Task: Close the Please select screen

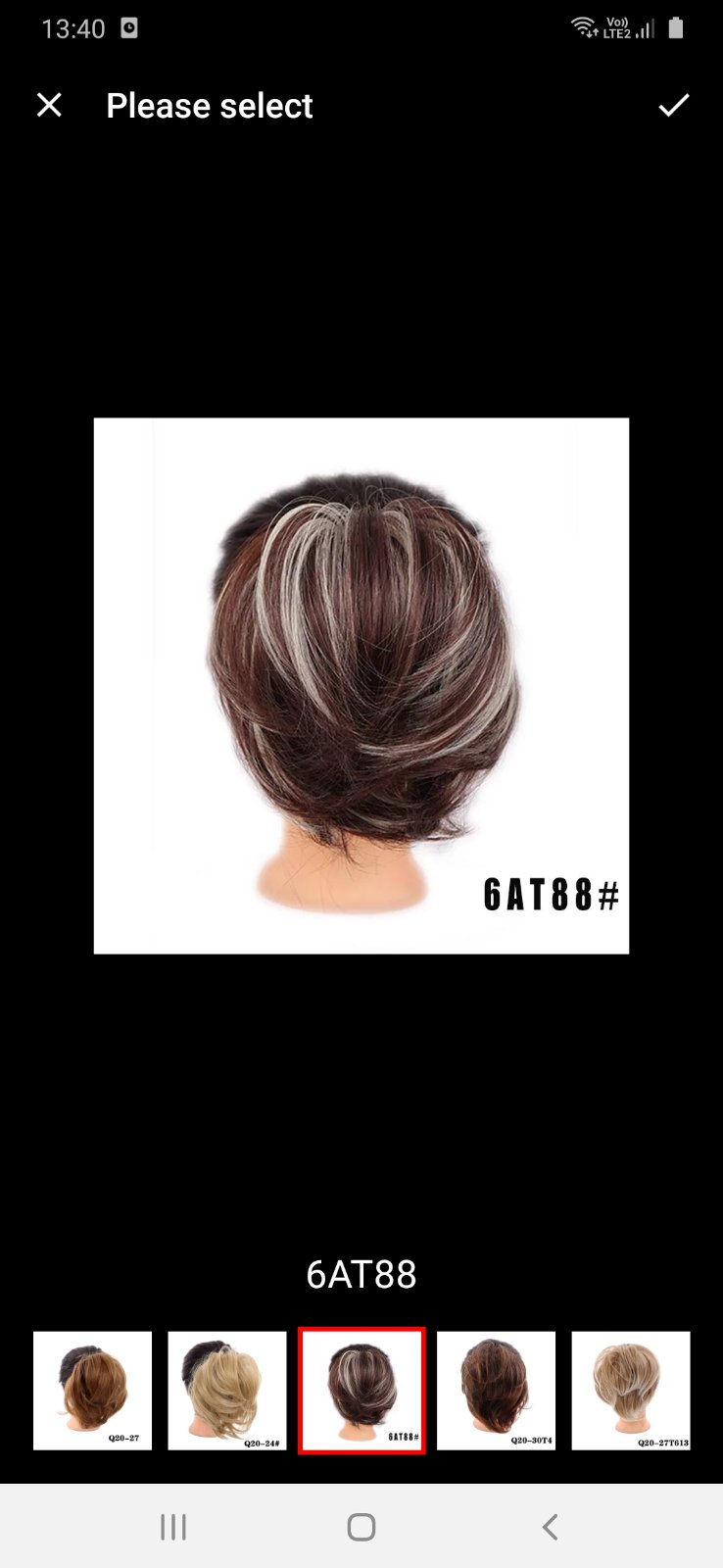Action: point(49,105)
